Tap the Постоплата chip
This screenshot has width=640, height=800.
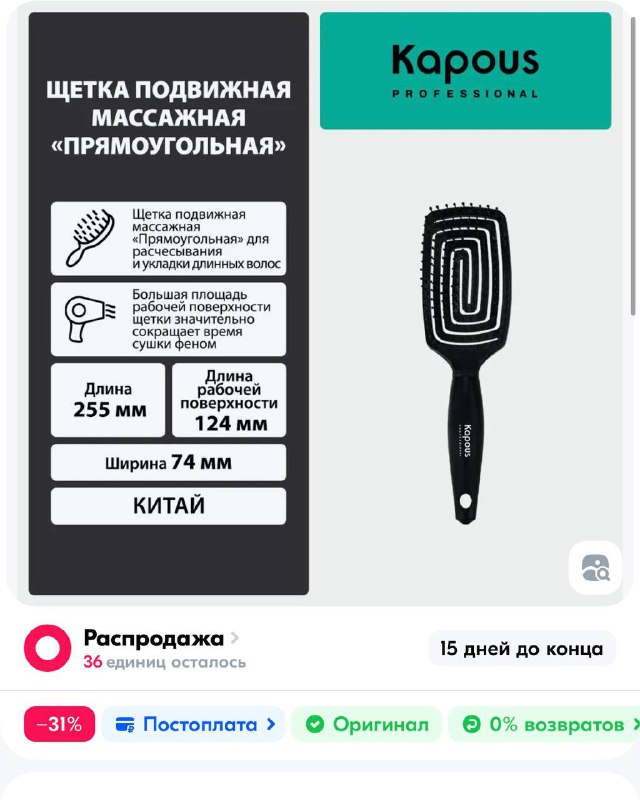(194, 724)
